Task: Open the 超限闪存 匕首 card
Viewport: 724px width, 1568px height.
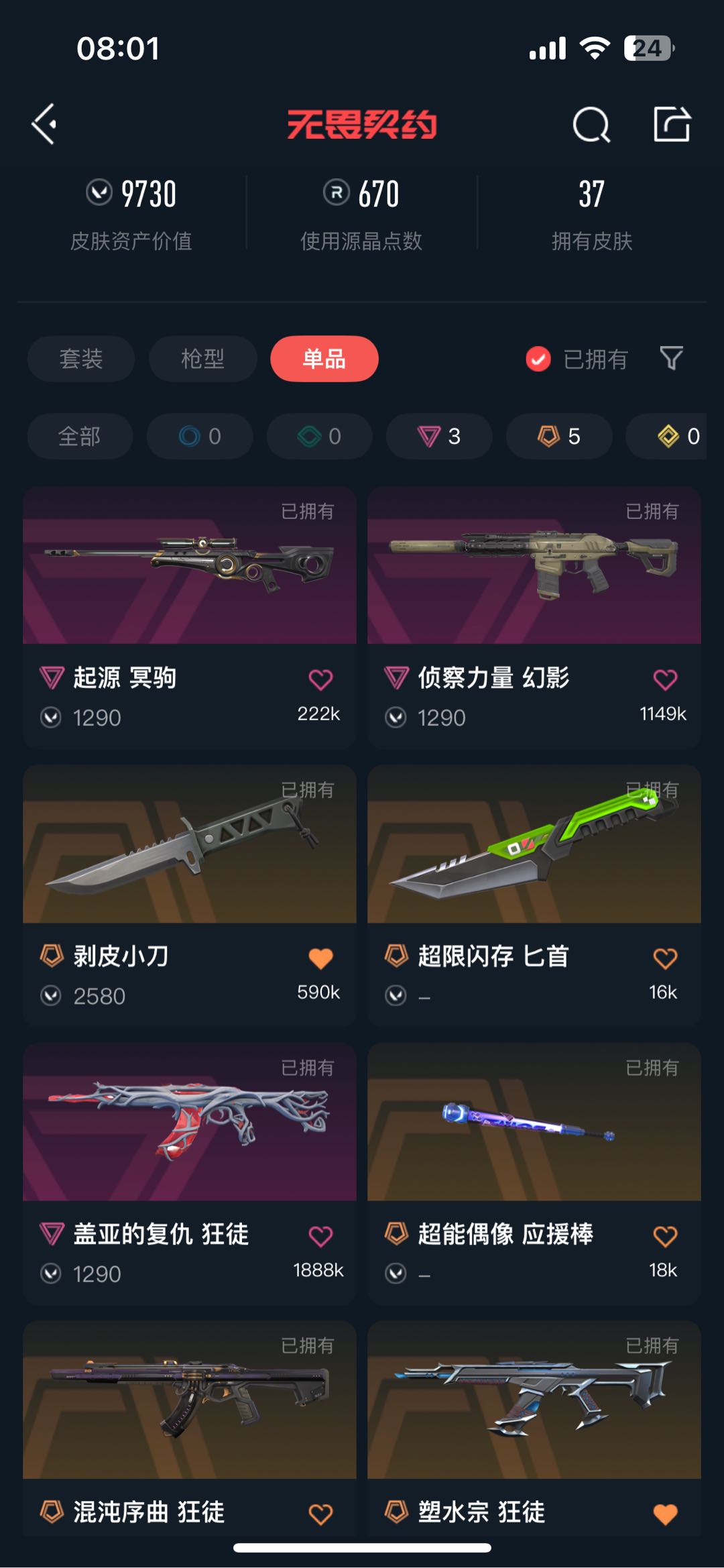Action: (534, 845)
